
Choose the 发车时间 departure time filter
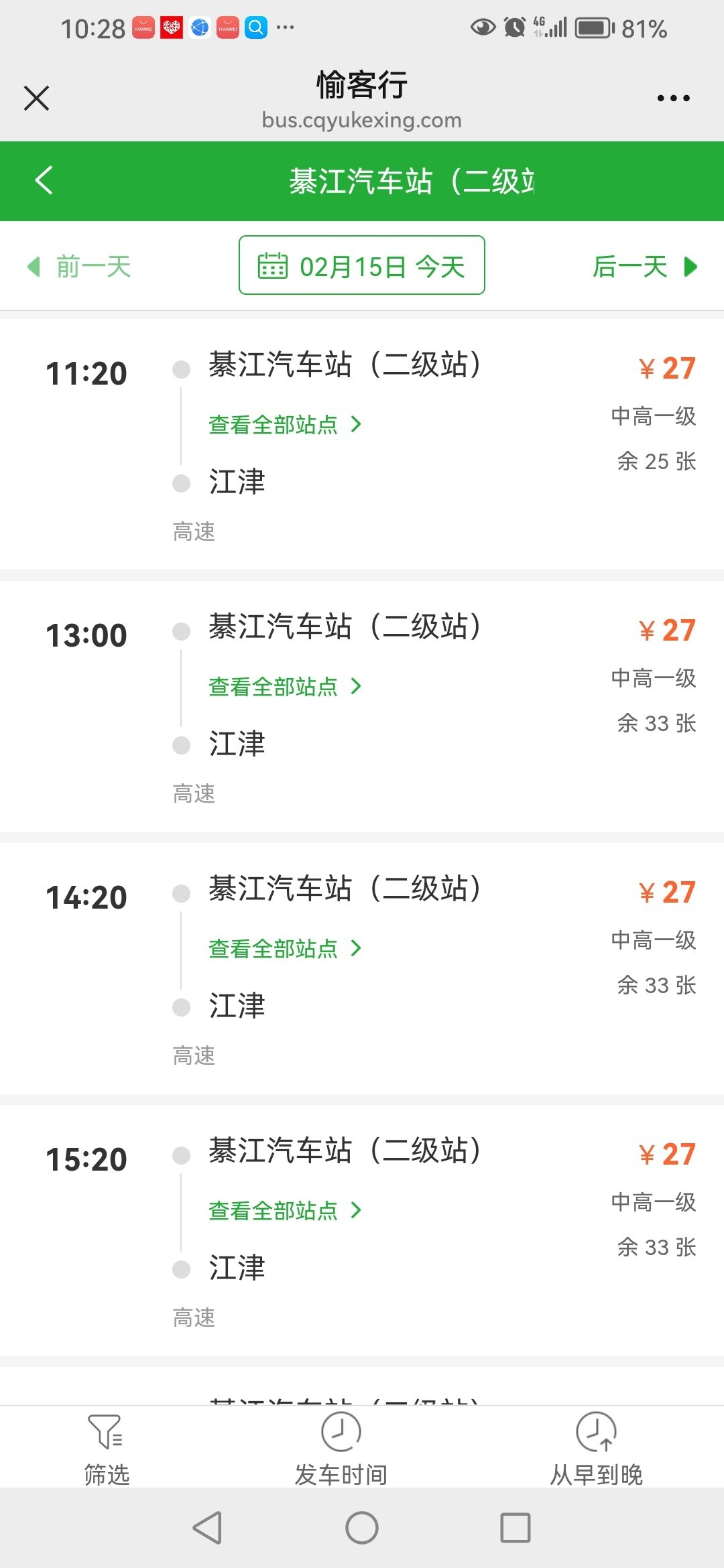341,1449
